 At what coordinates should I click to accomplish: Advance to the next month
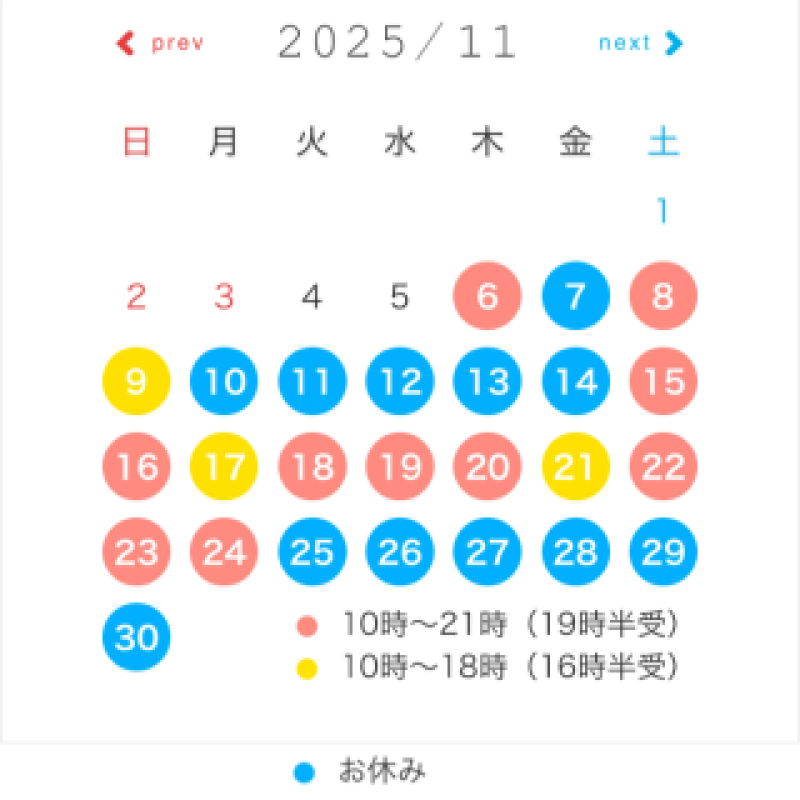pyautogui.click(x=640, y=43)
